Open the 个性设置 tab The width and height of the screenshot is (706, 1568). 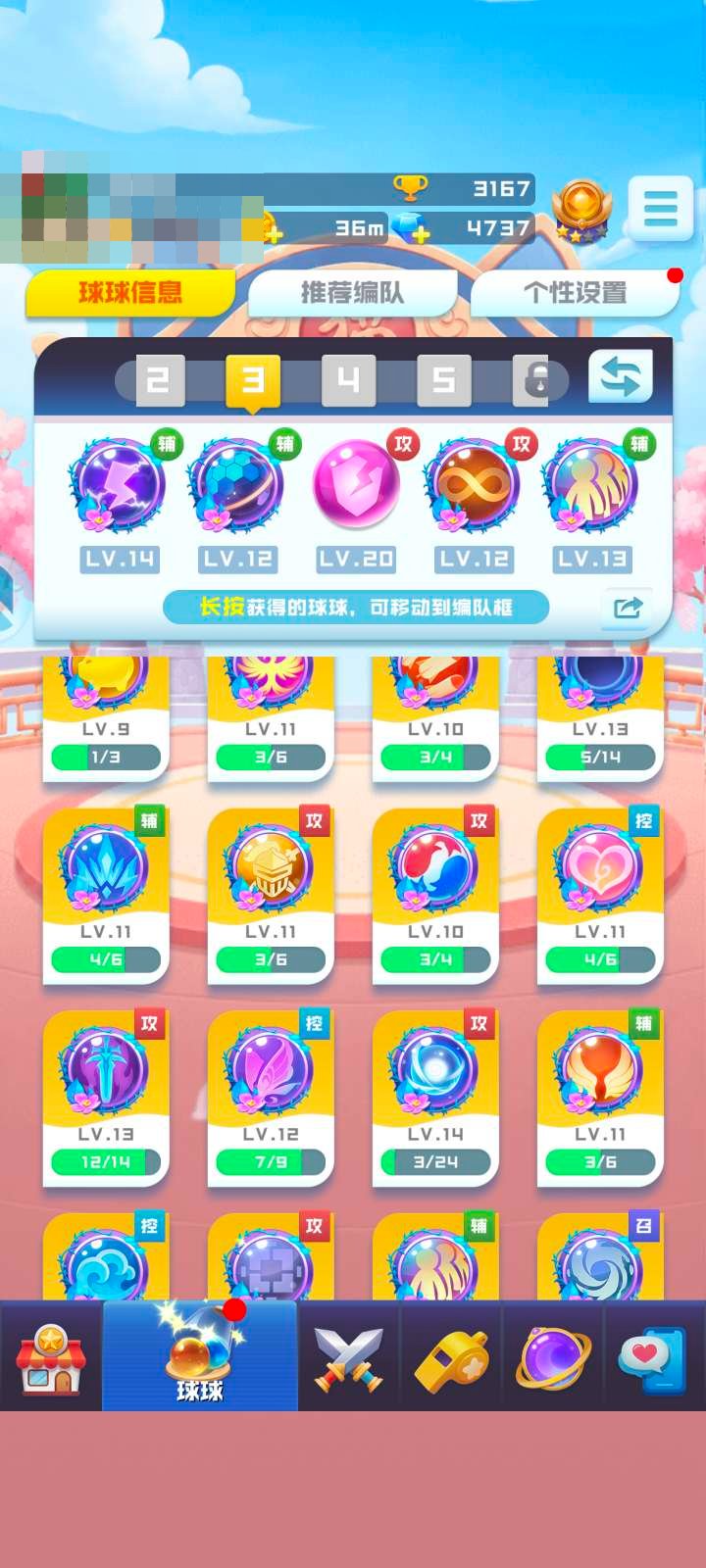pyautogui.click(x=576, y=293)
